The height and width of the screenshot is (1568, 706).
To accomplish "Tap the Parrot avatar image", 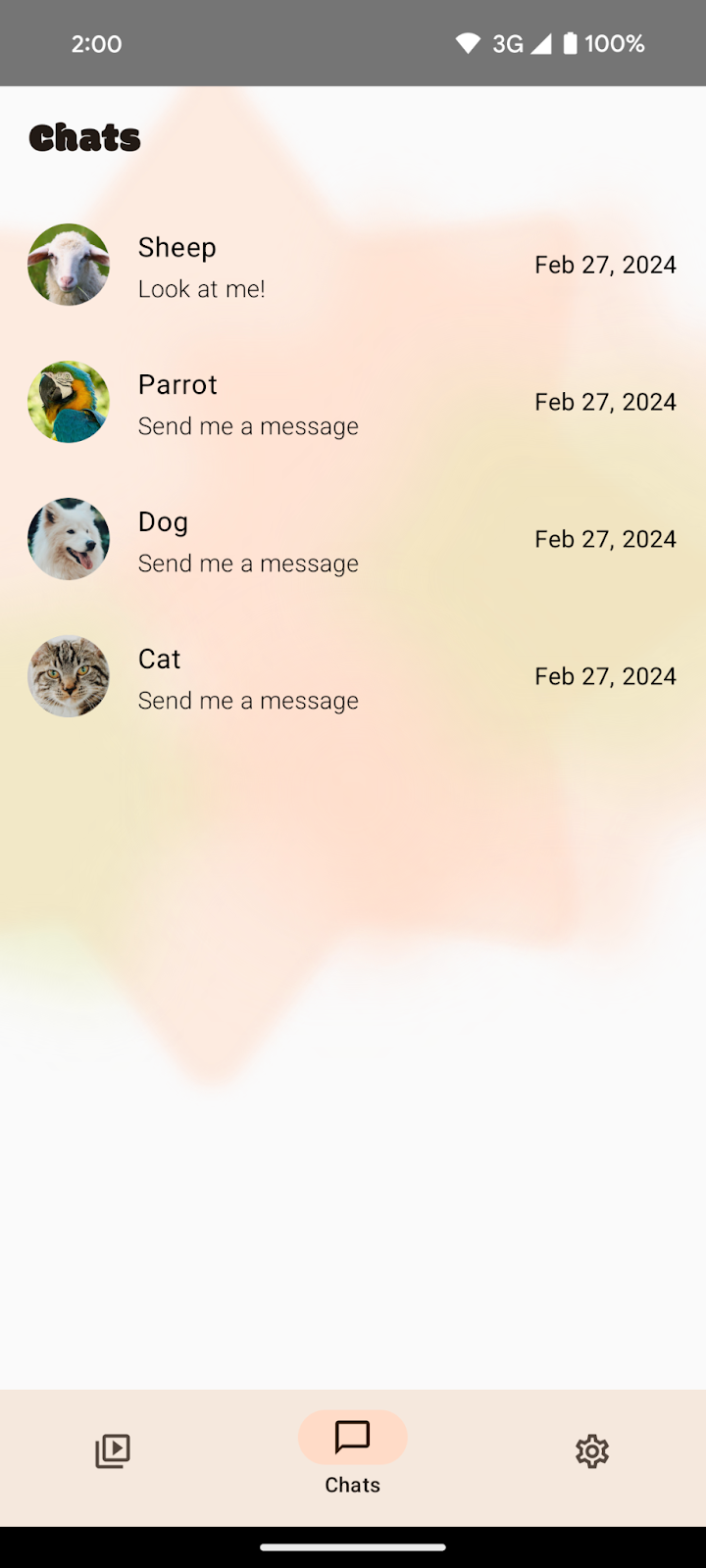I will point(68,402).
